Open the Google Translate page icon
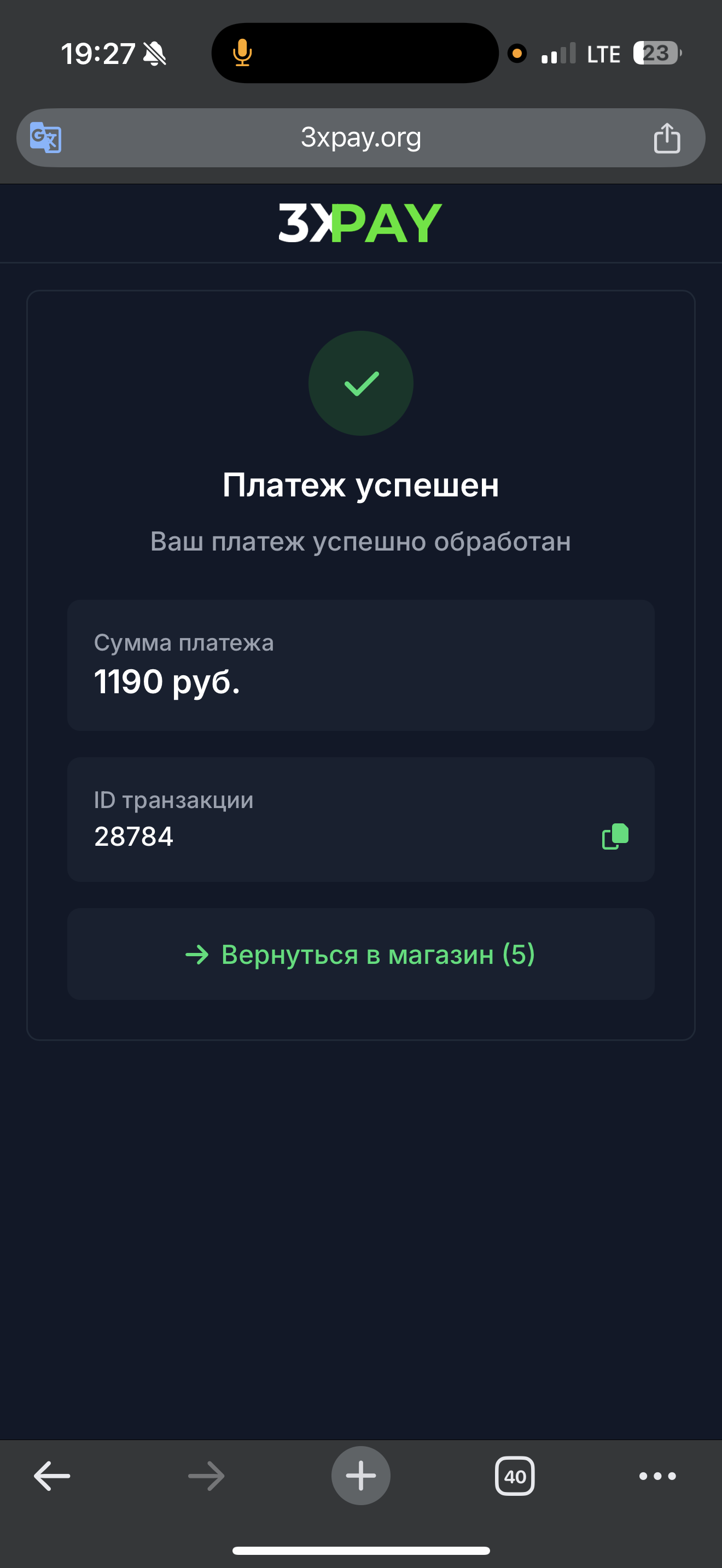Screen dimensions: 722x1568 point(45,138)
